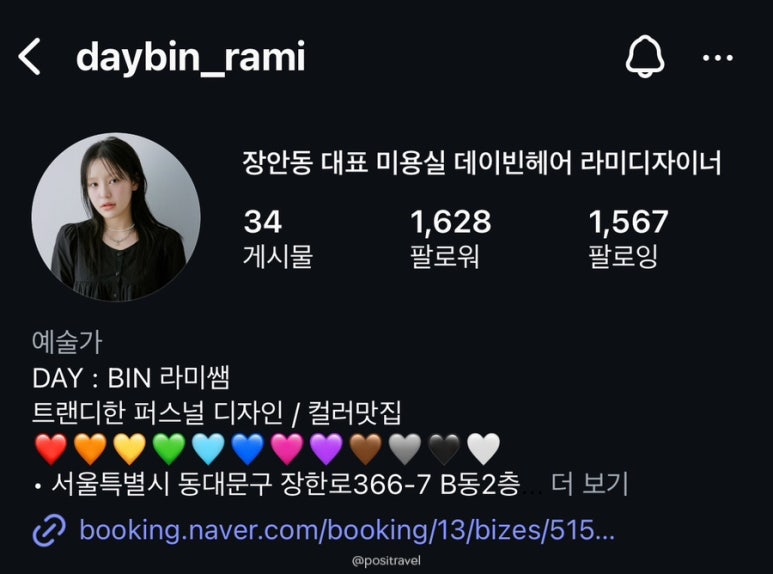Open the 1,567 팔로잉 following list
Screen dimensions: 773x574
click(627, 238)
